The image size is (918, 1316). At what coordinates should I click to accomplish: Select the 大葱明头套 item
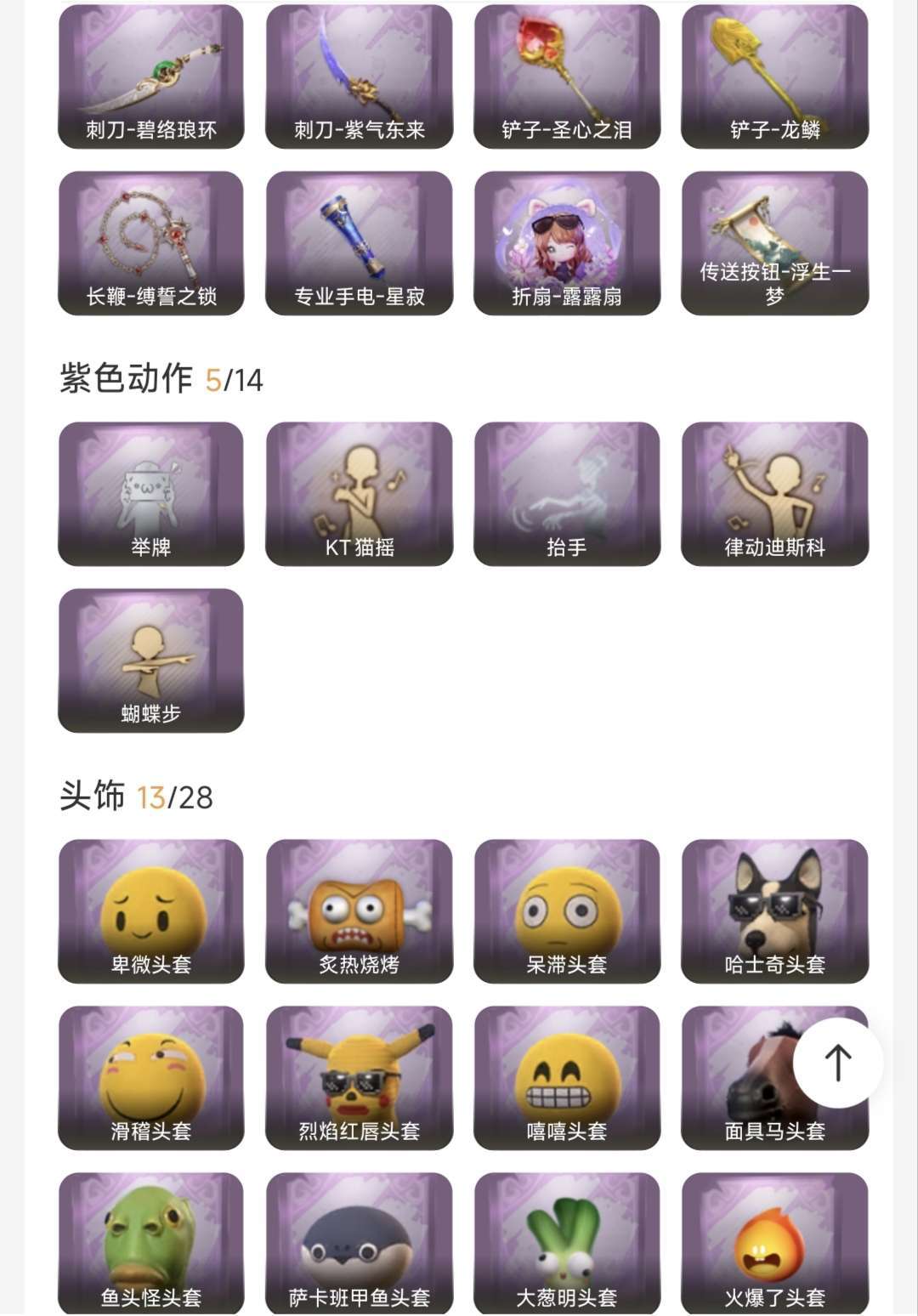(567, 1245)
